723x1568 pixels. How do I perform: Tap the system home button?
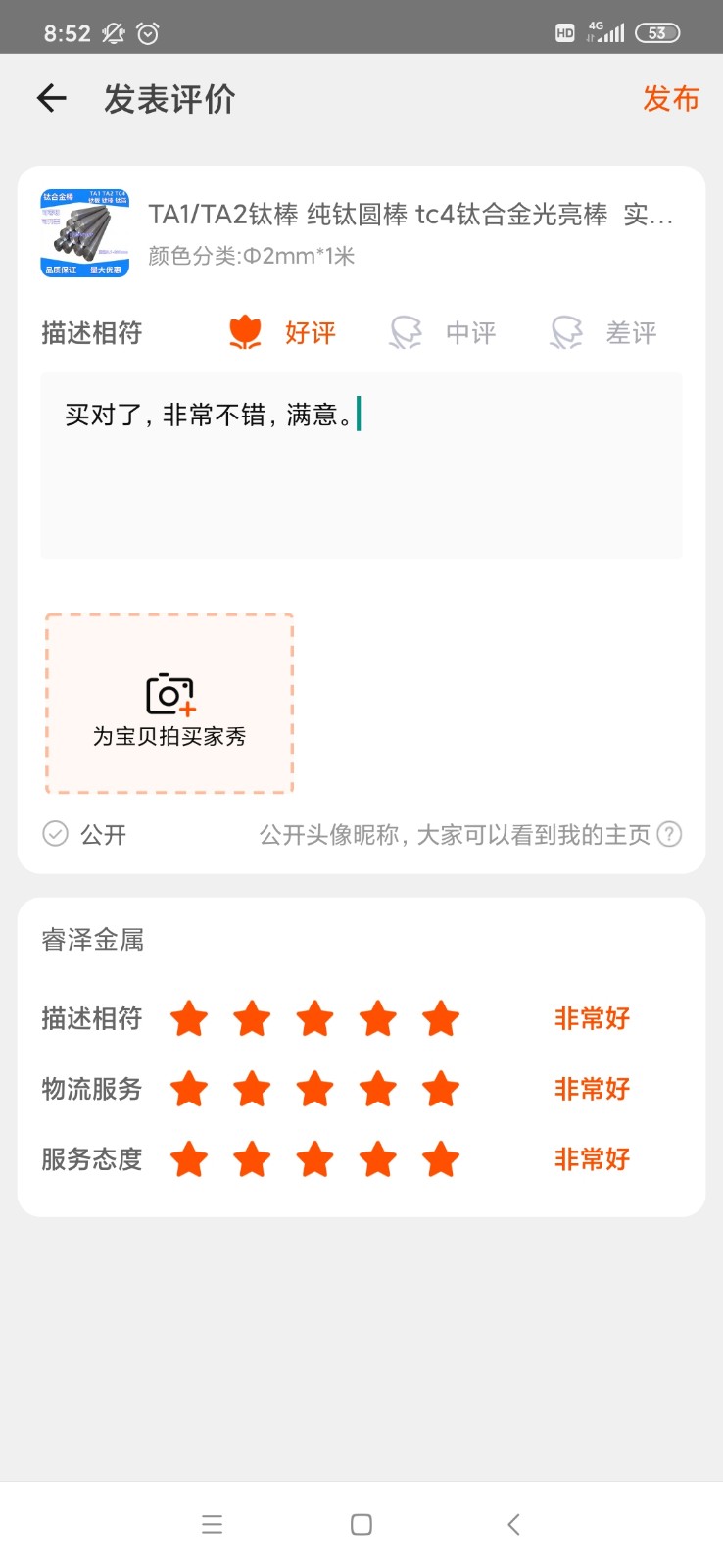coord(361,1524)
